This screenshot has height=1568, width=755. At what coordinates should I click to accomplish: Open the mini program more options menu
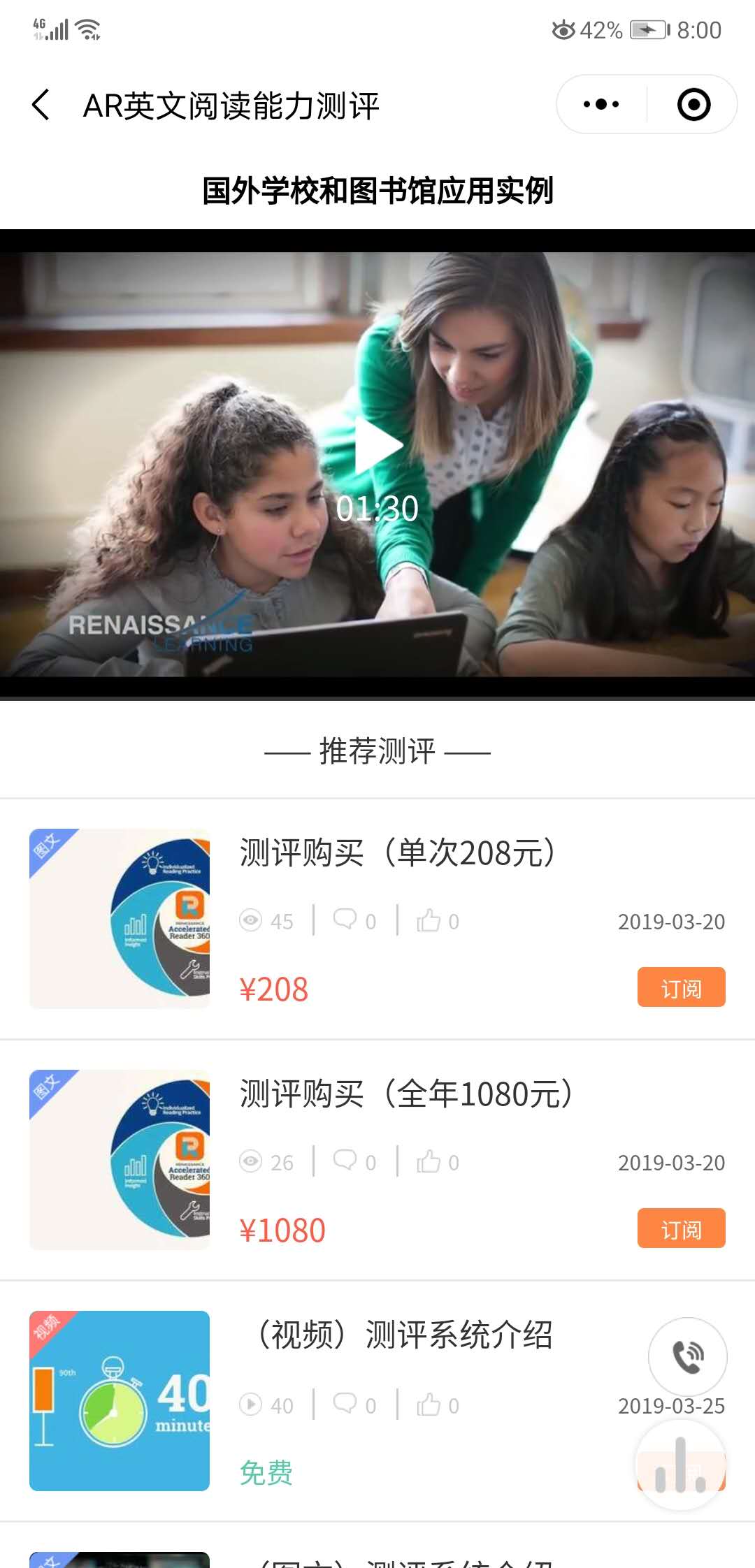(601, 105)
